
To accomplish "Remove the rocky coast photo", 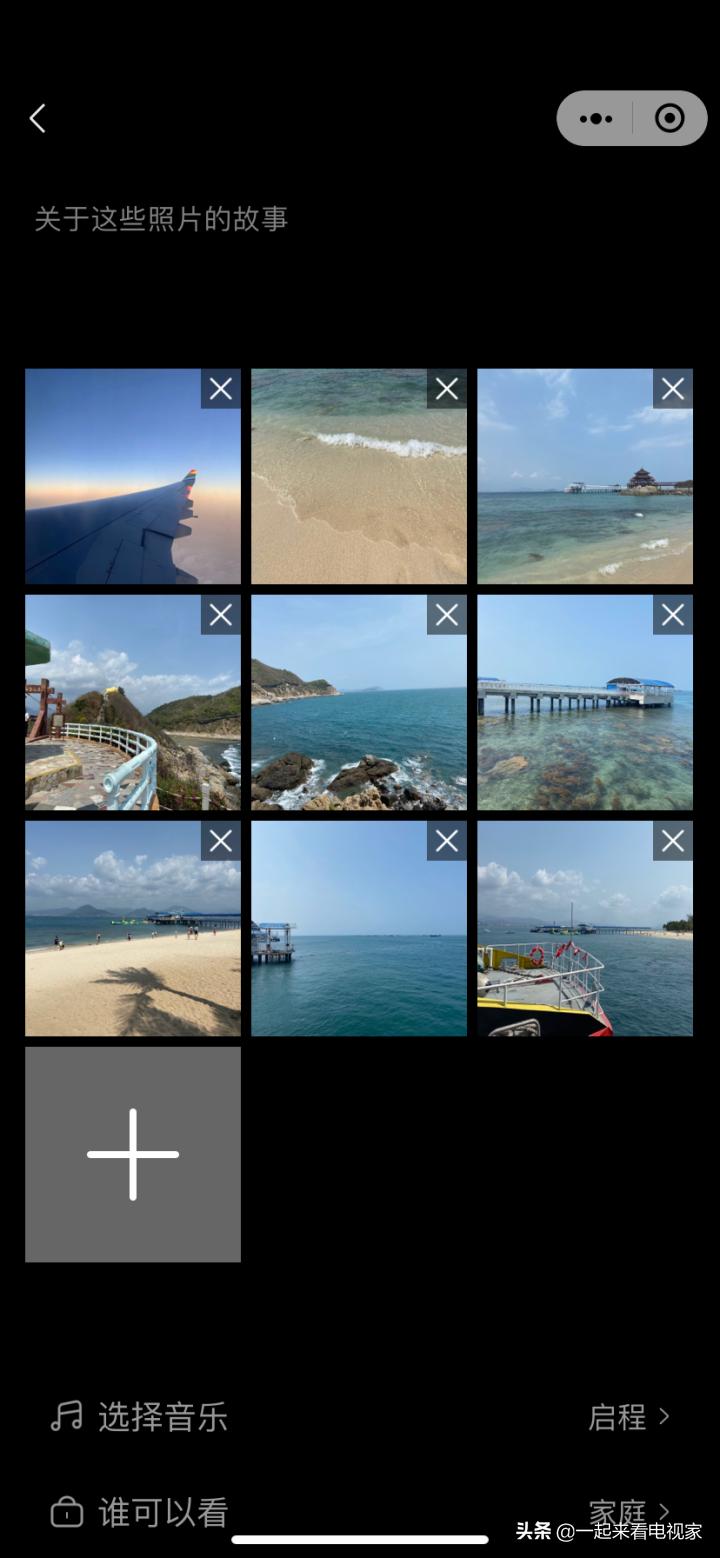I will [x=447, y=615].
